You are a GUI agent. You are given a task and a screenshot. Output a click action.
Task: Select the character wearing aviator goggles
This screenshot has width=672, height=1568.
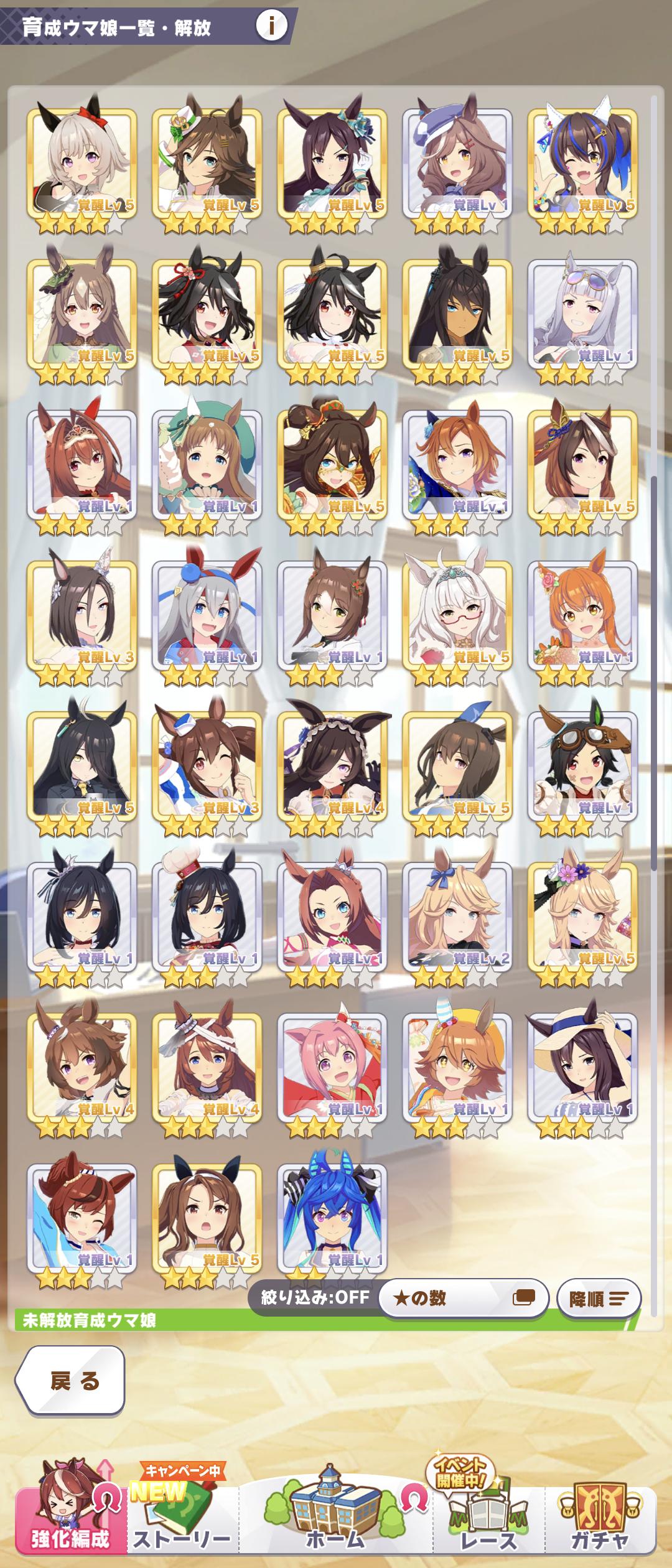582,764
